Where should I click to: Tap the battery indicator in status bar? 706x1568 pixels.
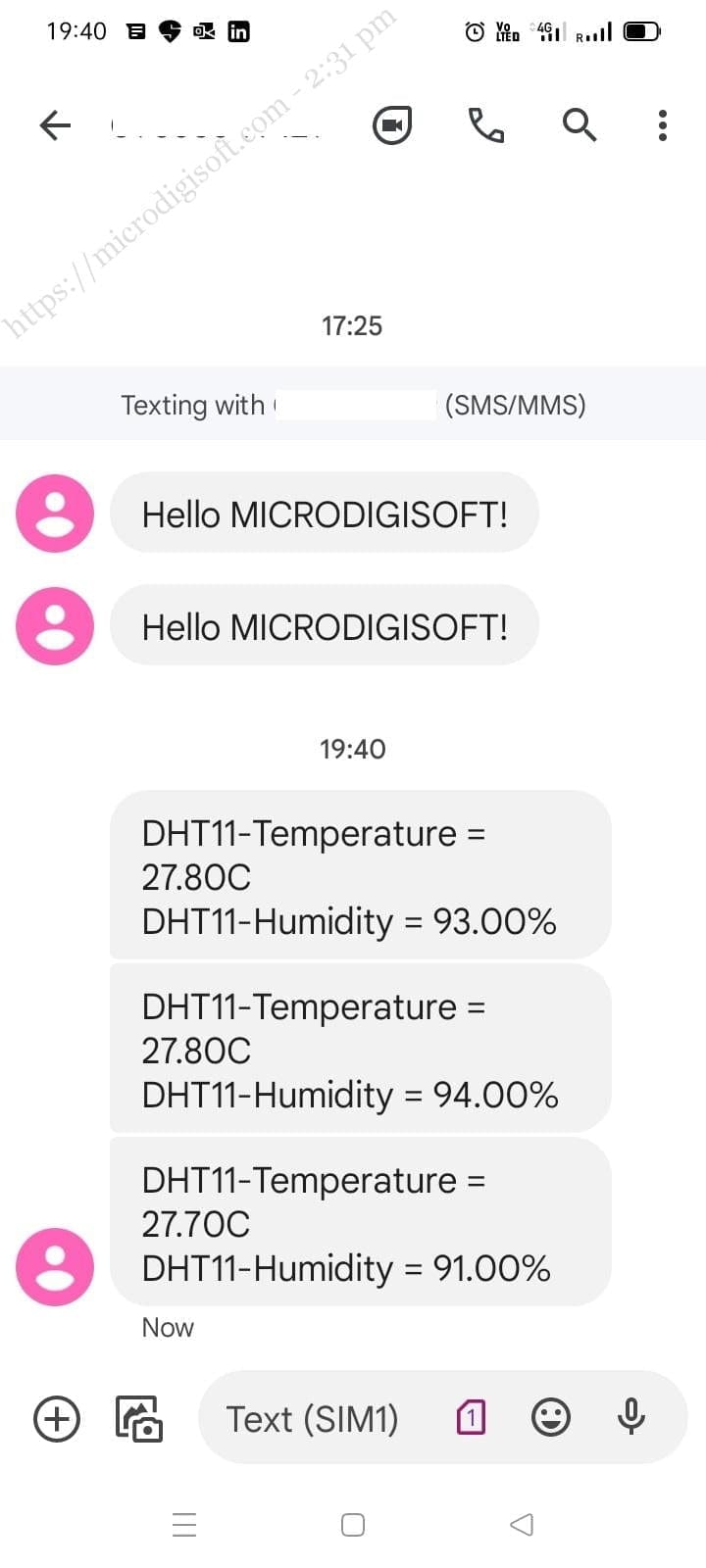642,30
